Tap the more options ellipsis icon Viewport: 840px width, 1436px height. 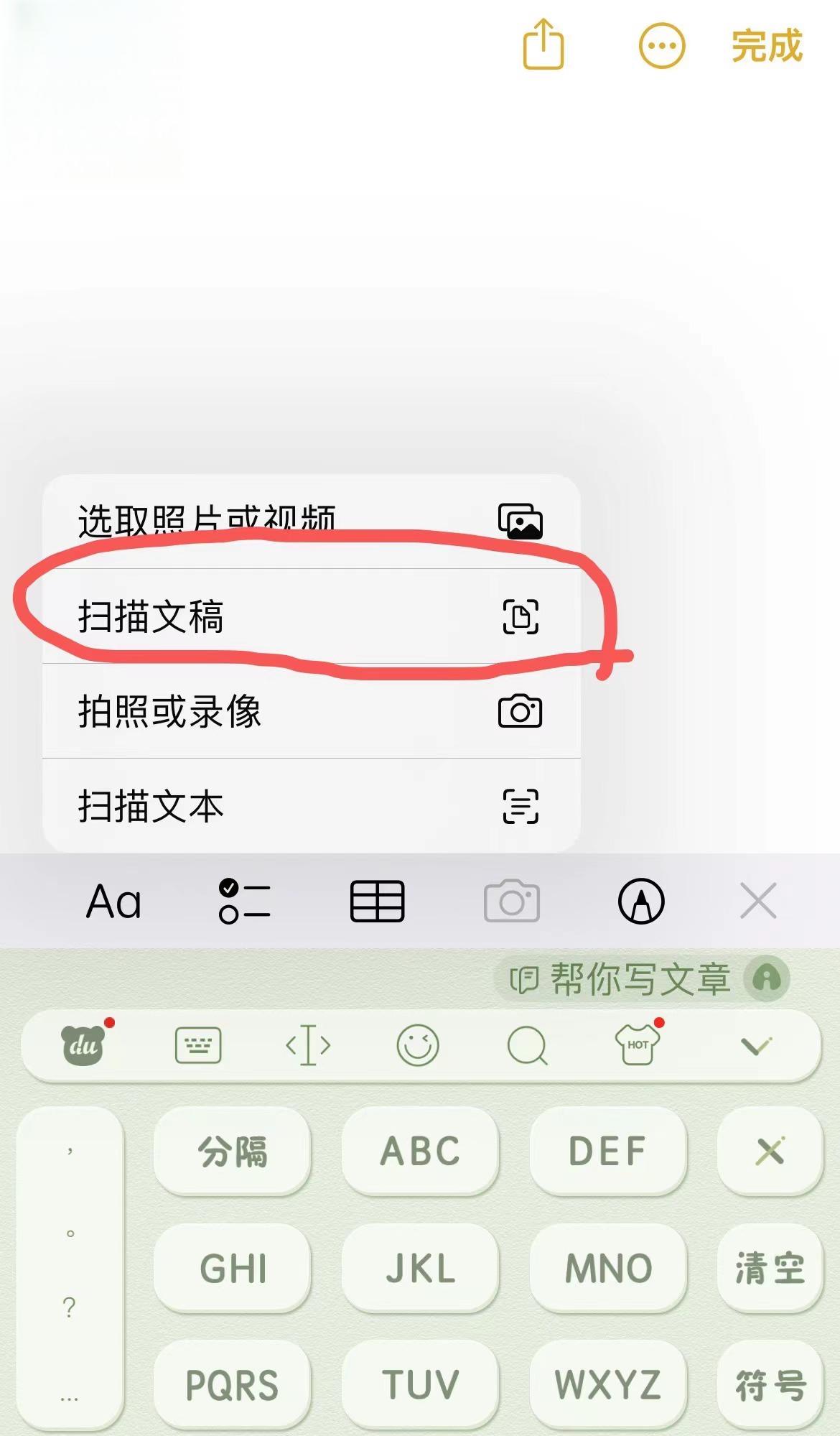click(661, 45)
